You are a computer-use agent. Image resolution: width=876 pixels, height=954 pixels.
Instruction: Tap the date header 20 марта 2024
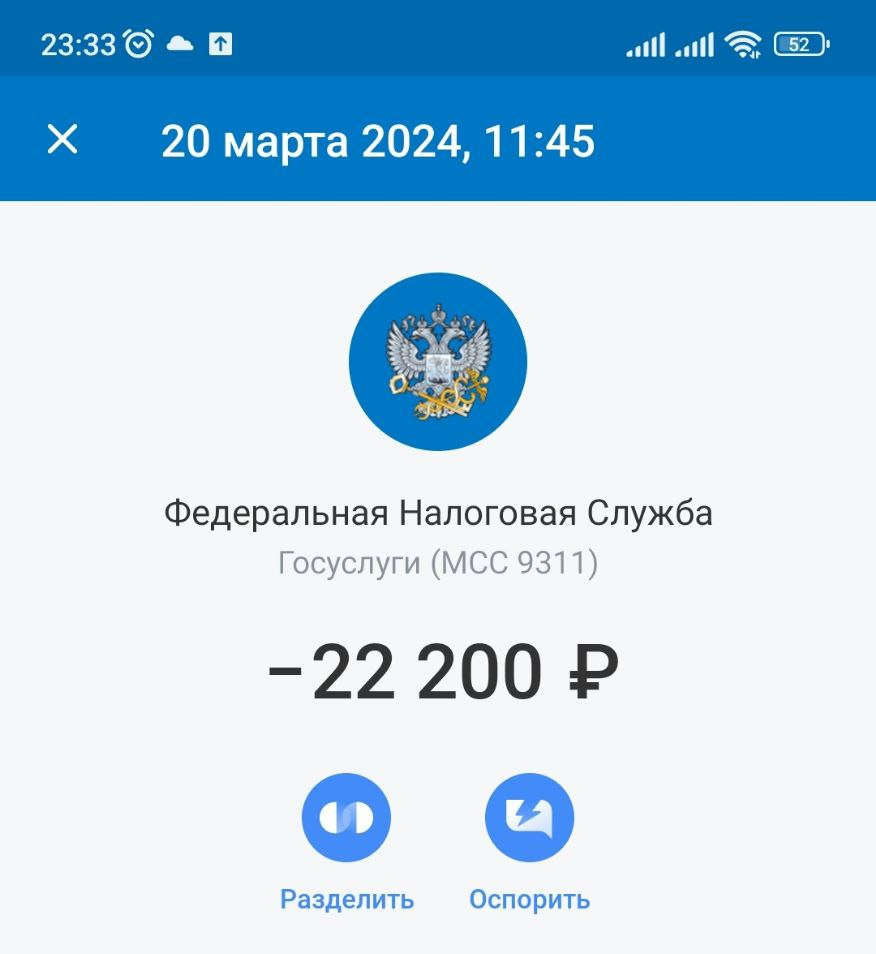[x=380, y=142]
